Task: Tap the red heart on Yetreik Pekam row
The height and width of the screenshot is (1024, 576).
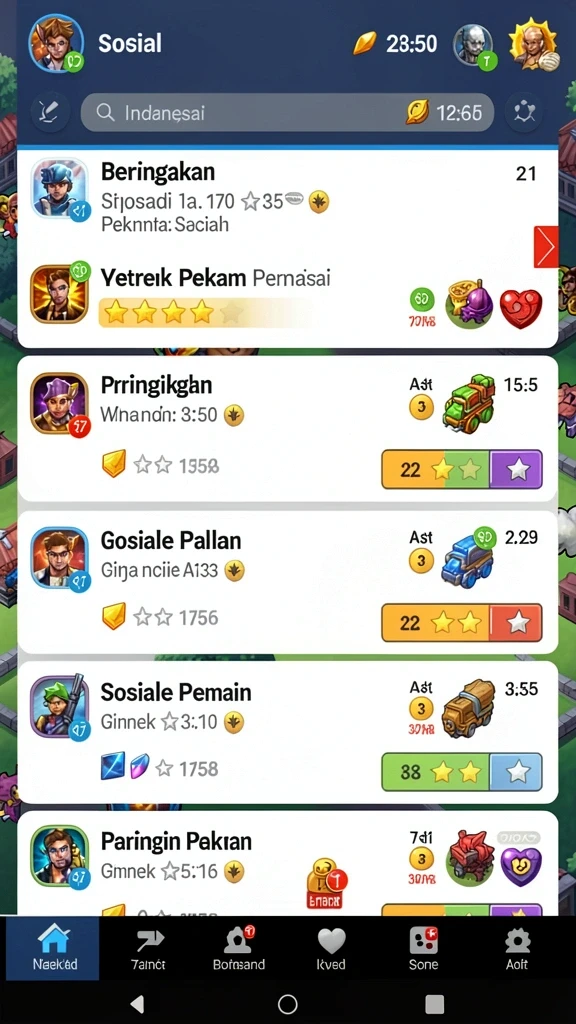Action: coord(520,308)
